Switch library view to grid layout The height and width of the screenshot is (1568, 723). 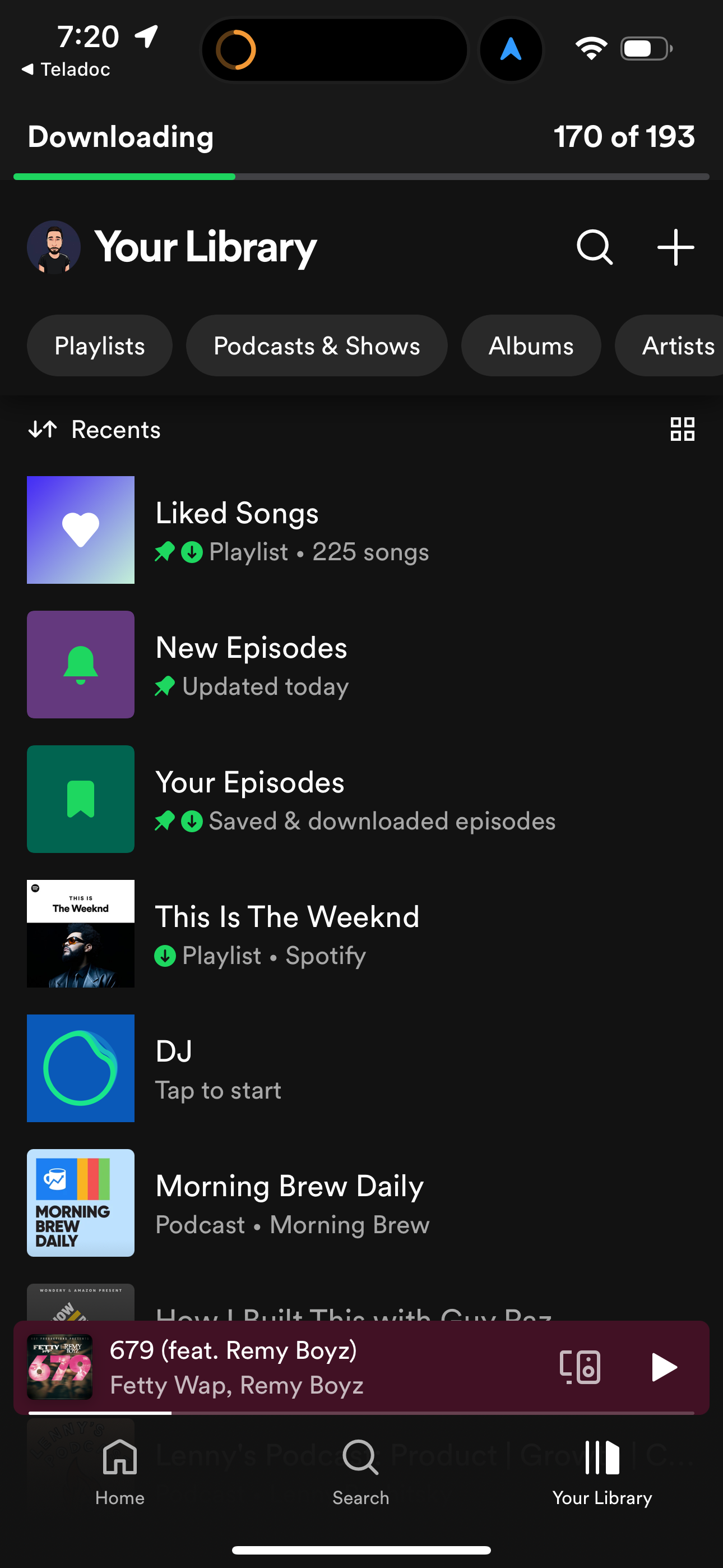tap(682, 429)
